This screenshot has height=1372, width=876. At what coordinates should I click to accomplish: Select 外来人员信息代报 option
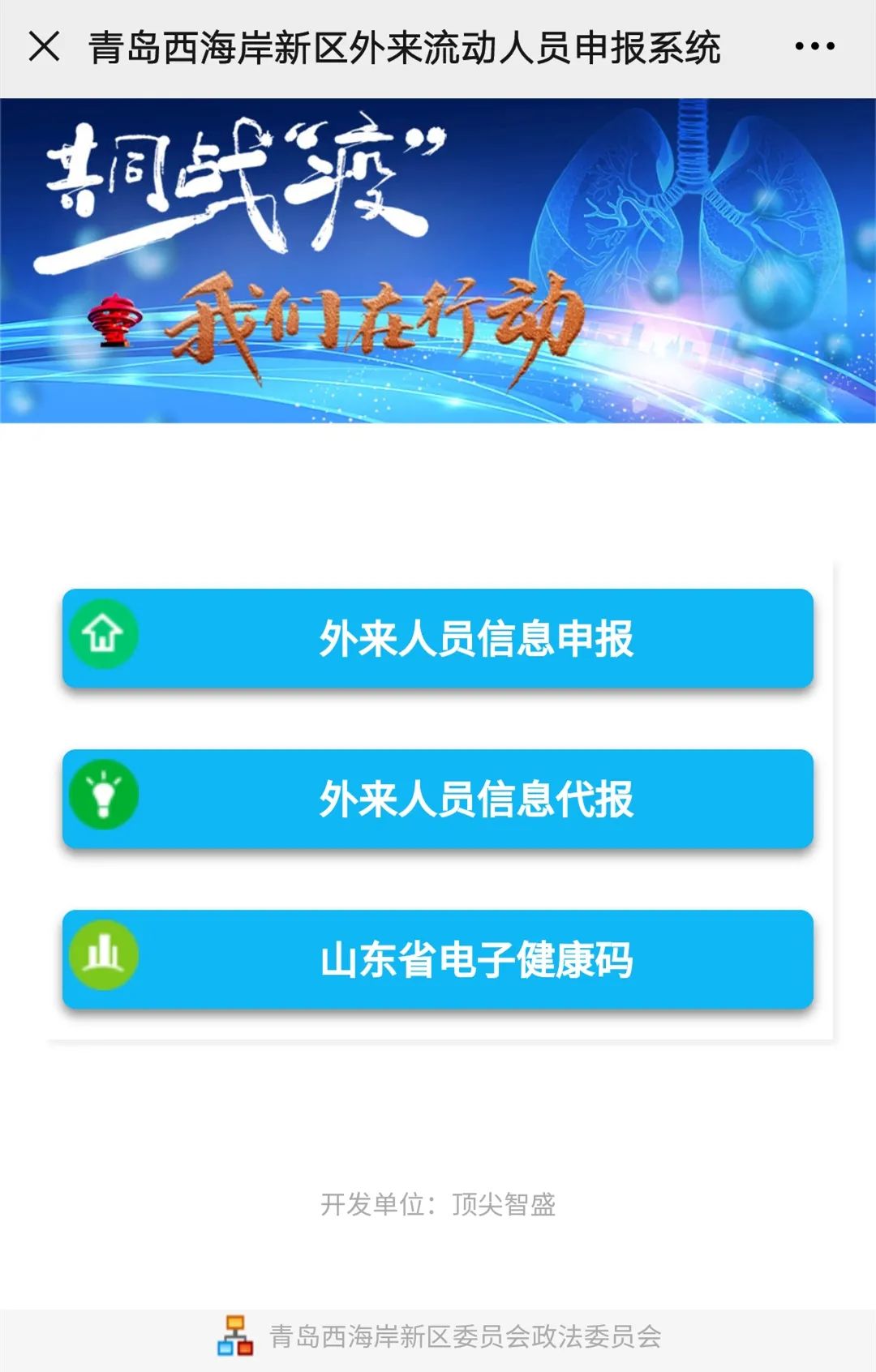click(x=438, y=800)
